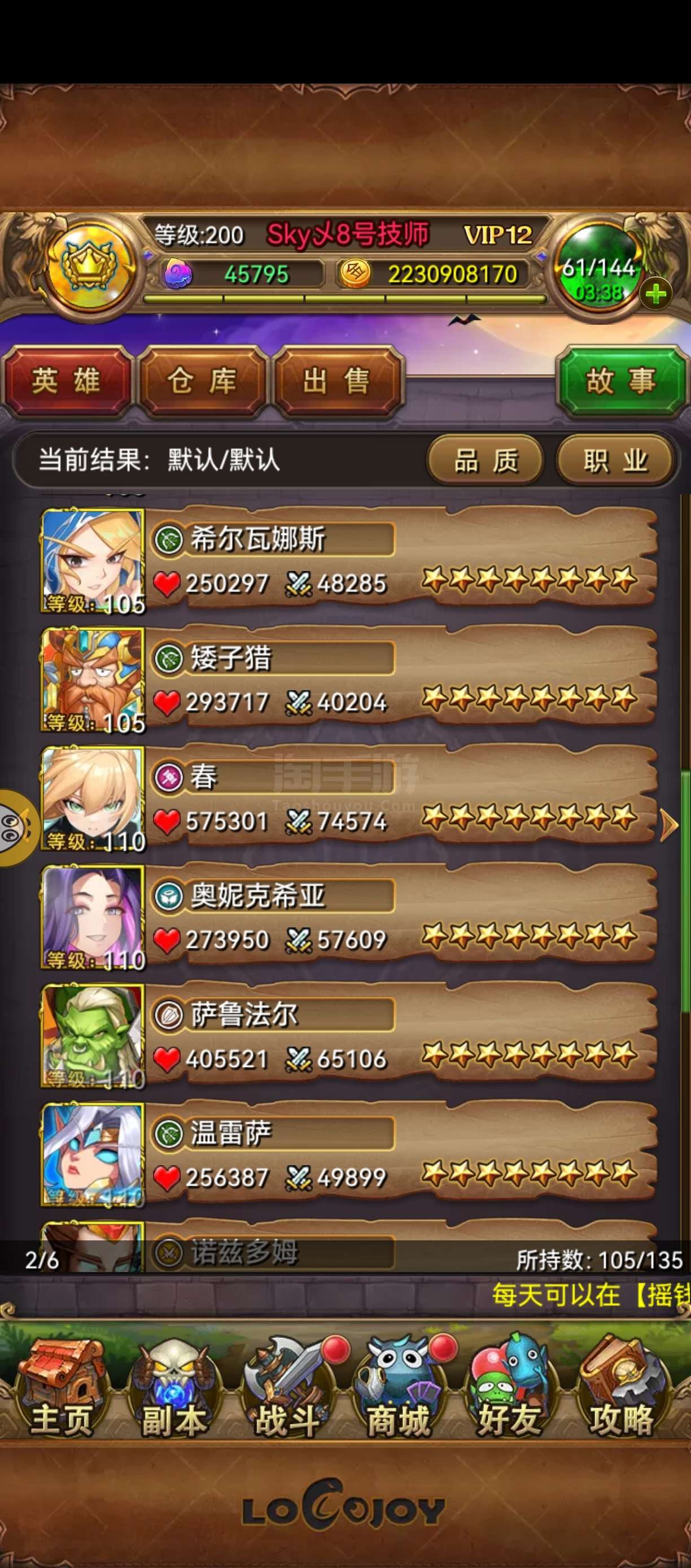The image size is (691, 1568).
Task: Go to next page arrow
Action: click(x=669, y=825)
